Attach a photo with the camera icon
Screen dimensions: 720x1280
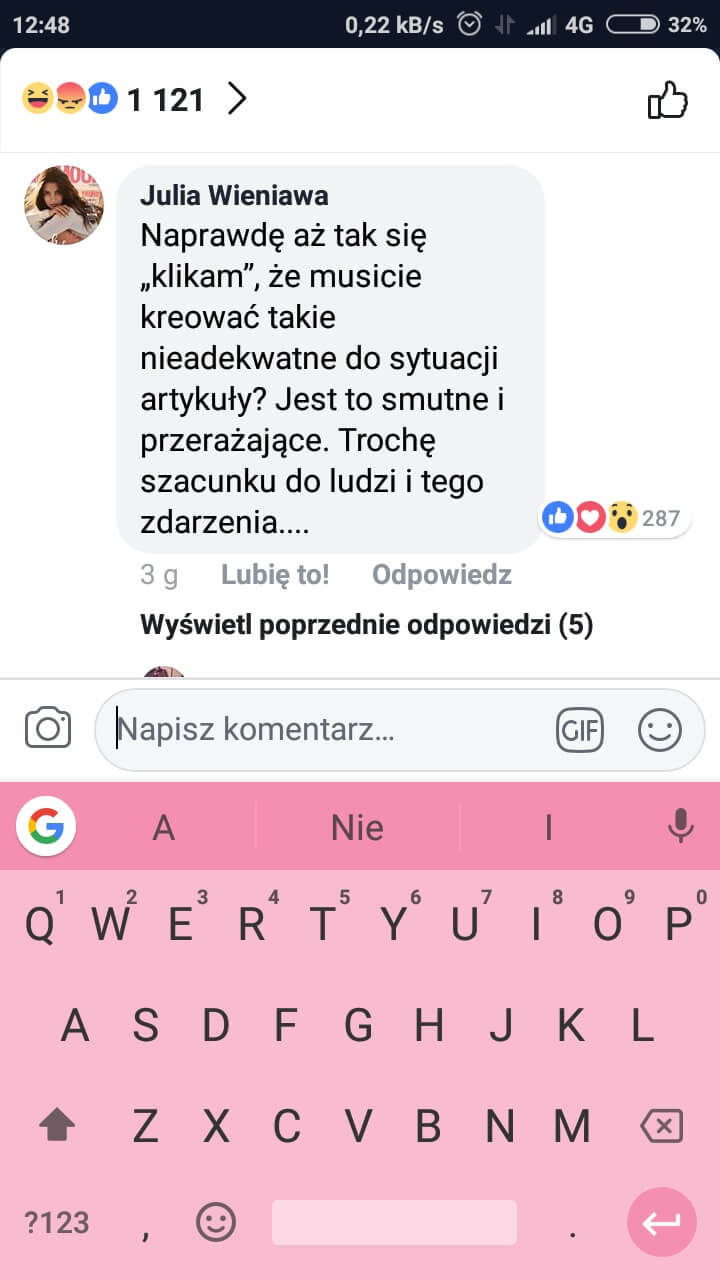pos(48,728)
